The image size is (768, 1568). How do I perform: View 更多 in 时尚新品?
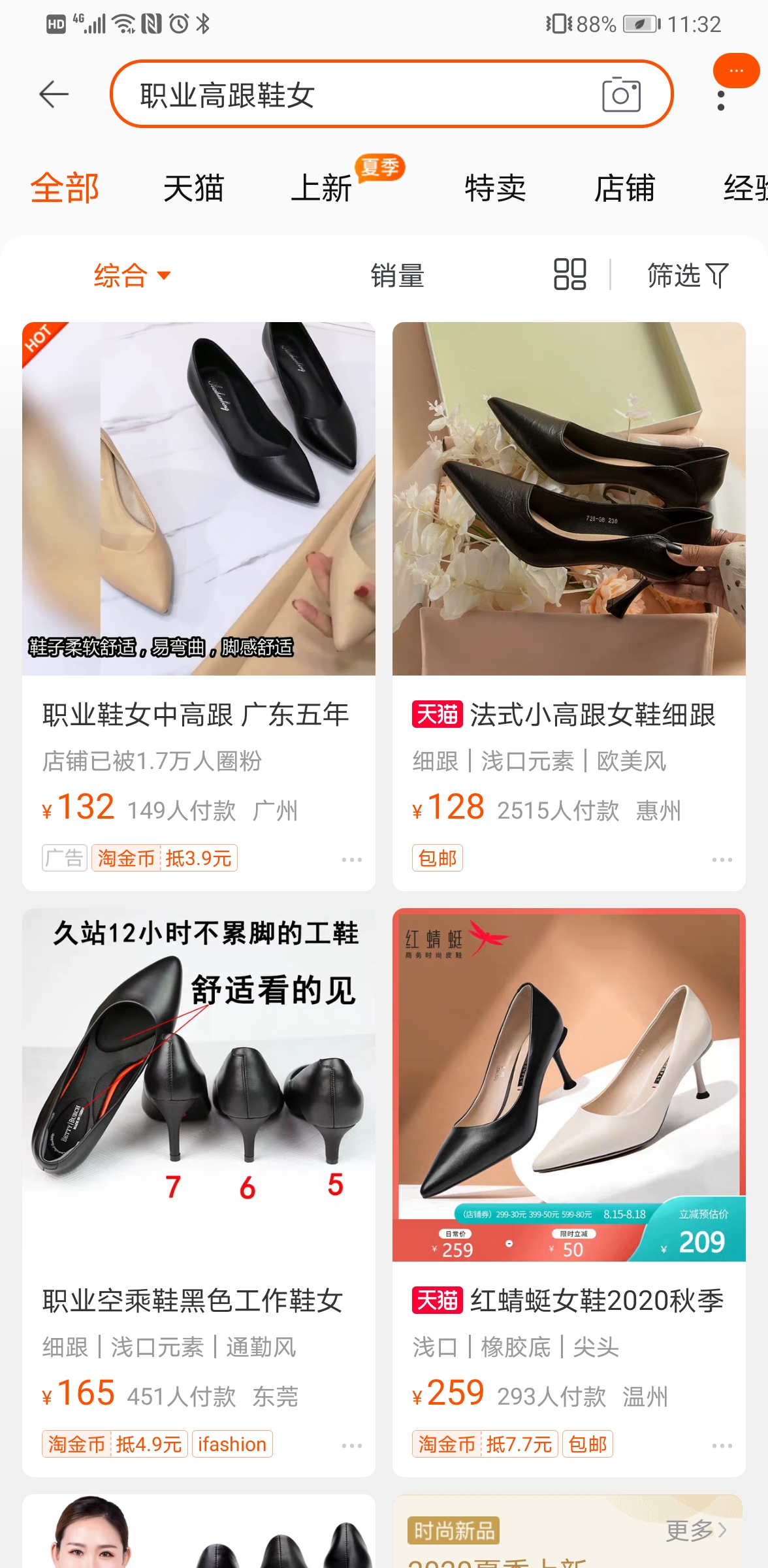[696, 1530]
